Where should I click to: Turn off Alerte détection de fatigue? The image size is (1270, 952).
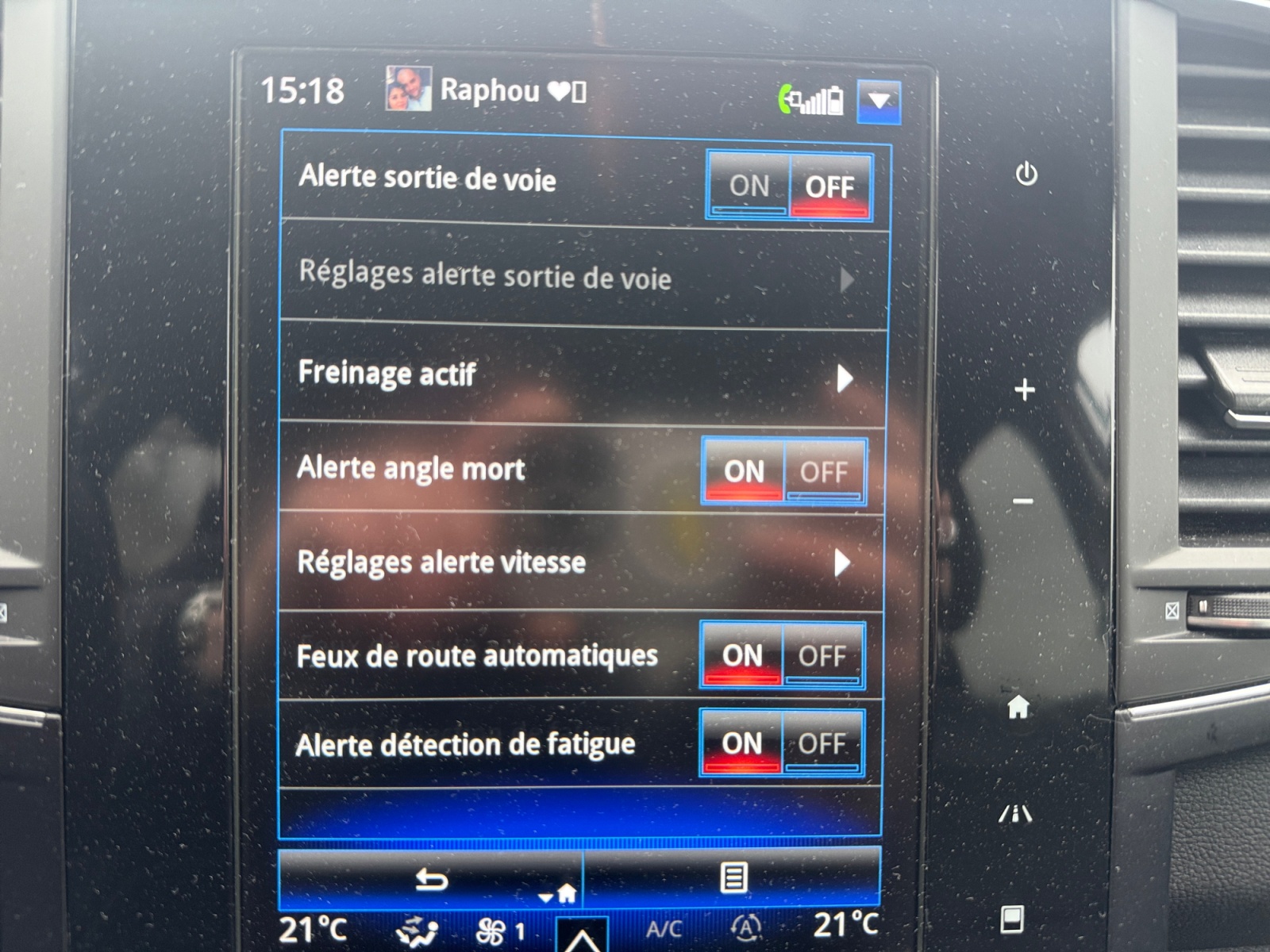[822, 743]
